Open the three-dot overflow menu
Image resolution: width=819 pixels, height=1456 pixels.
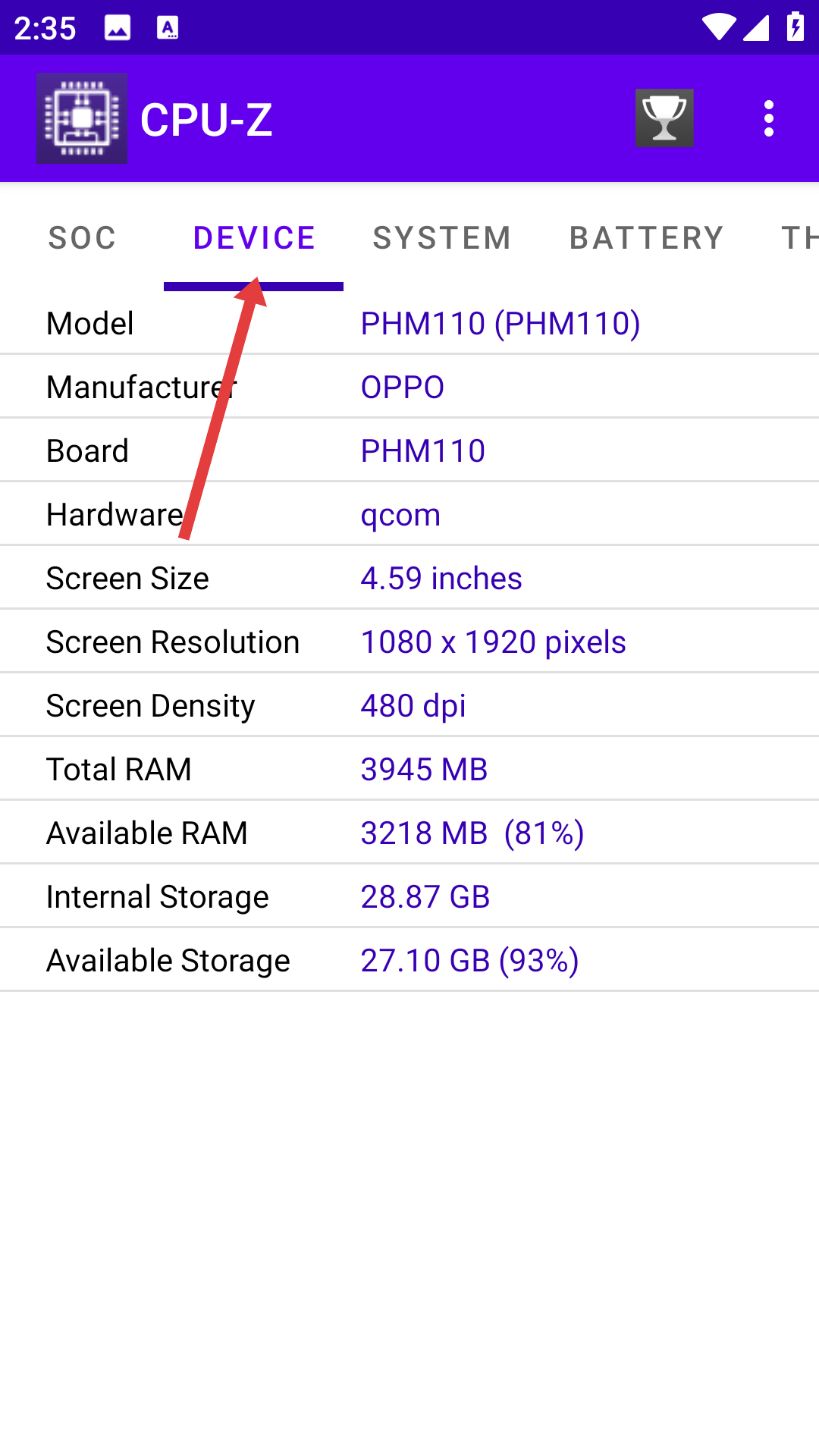click(769, 118)
